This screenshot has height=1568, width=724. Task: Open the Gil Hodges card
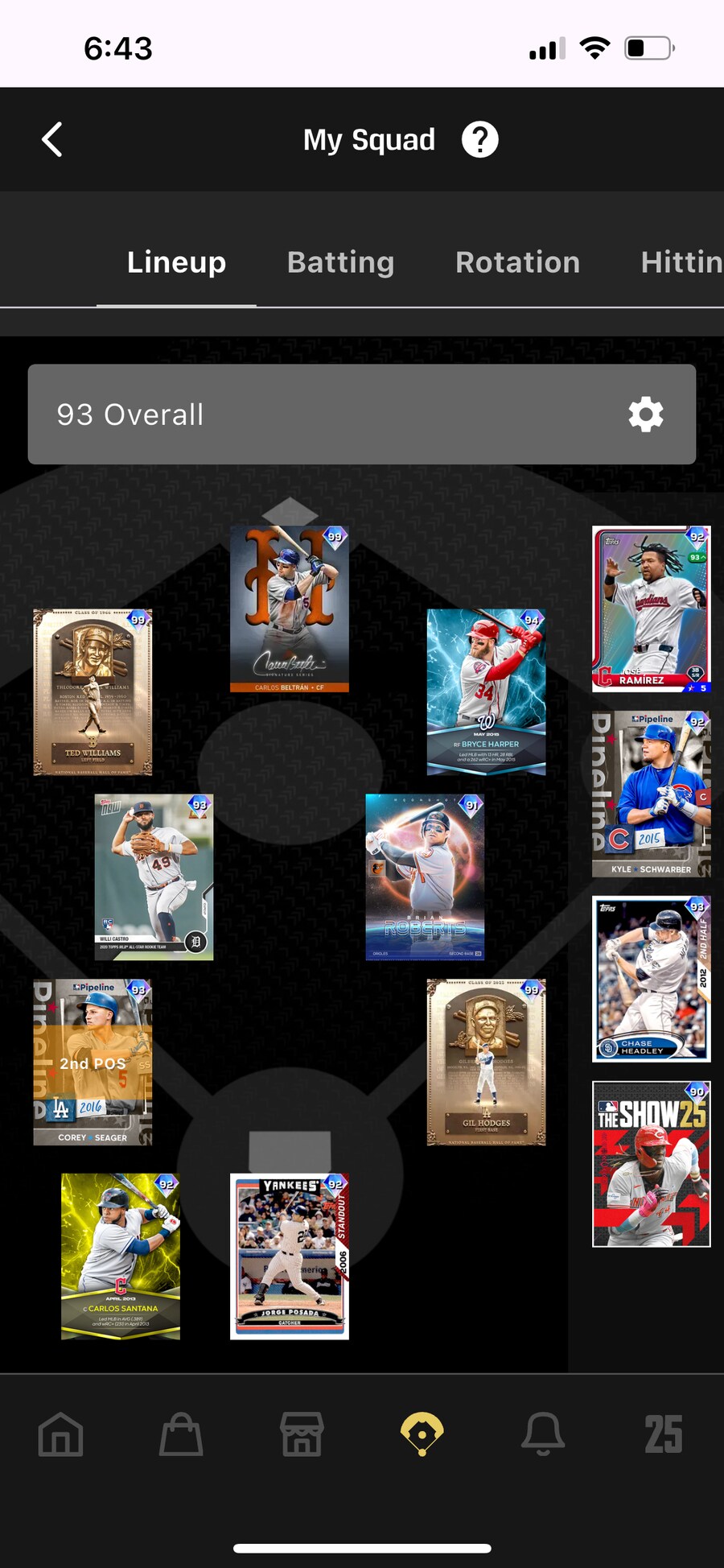(486, 1063)
